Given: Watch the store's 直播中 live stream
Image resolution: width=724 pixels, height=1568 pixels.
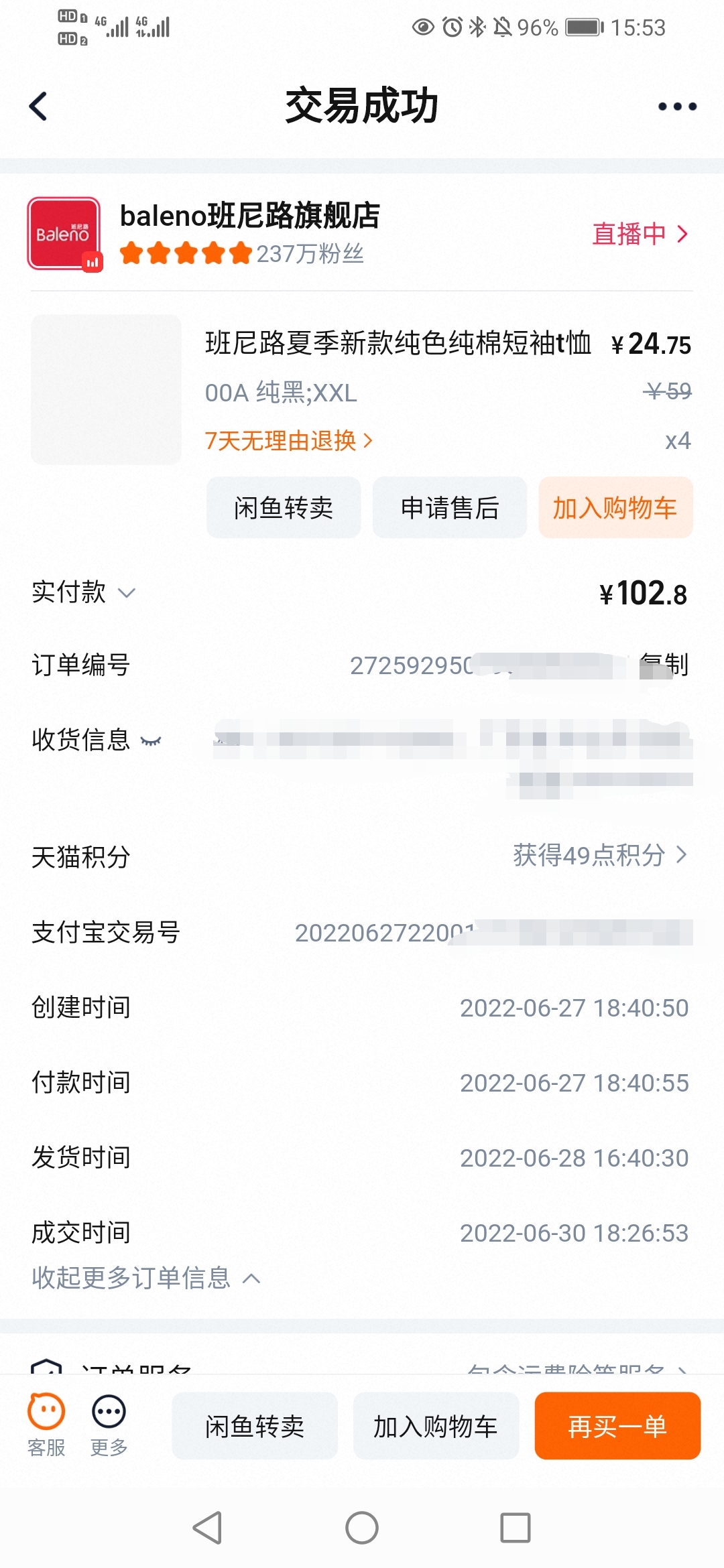Looking at the screenshot, I should [640, 234].
